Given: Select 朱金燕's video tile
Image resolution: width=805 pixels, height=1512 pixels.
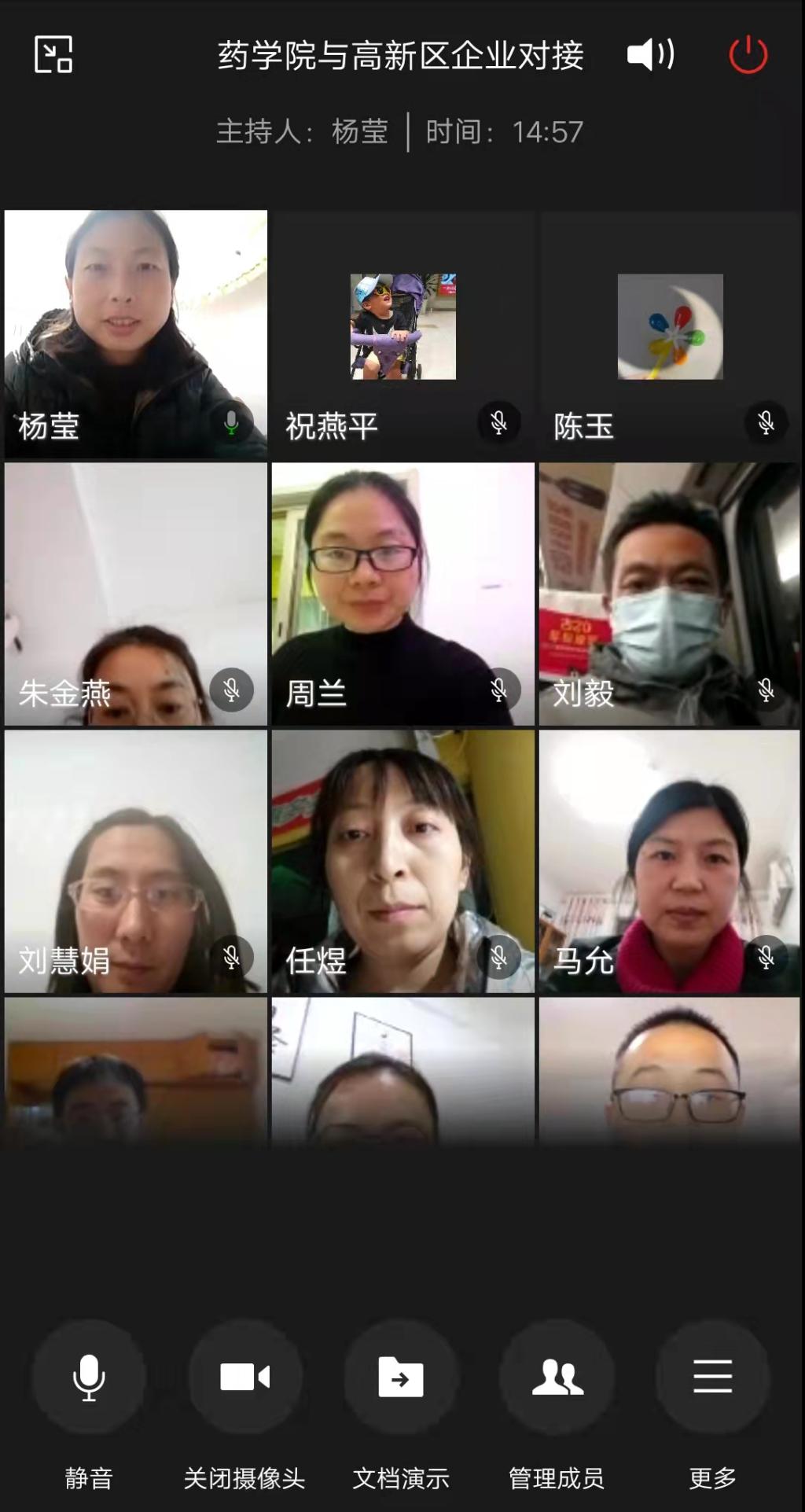Looking at the screenshot, I should pos(135,594).
